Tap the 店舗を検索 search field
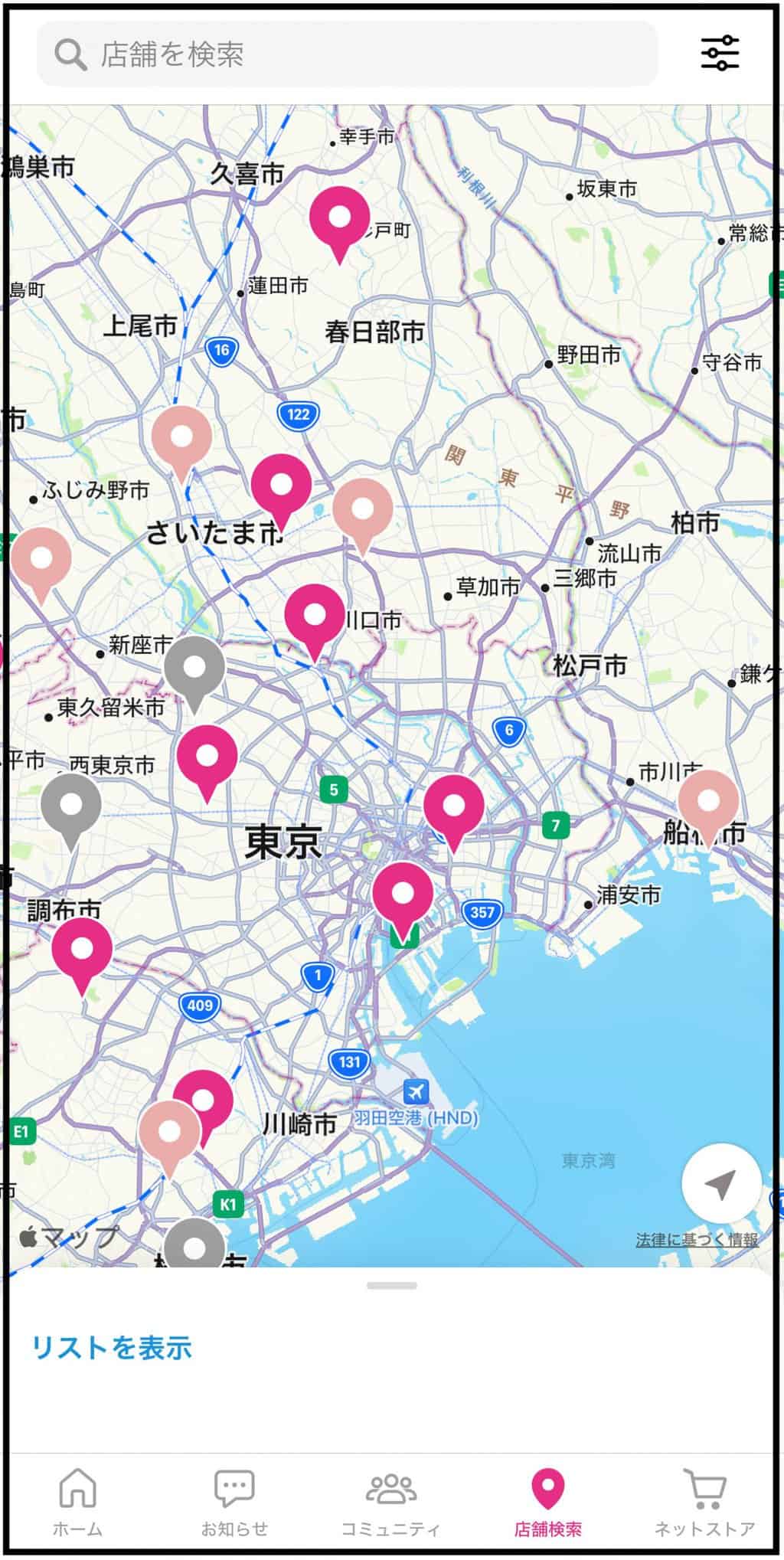784x1560 pixels. [346, 54]
